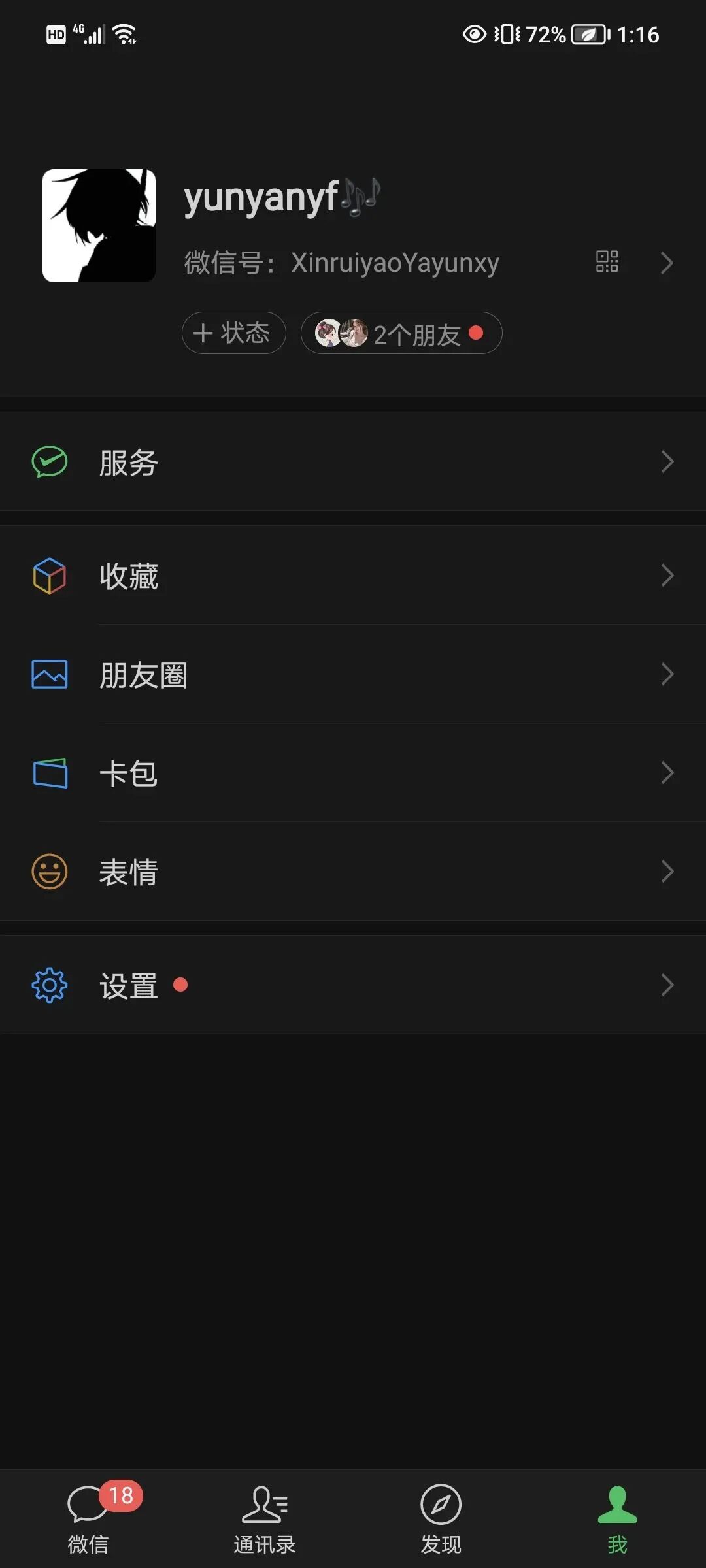Open 设置 settings
The height and width of the screenshot is (1568, 706).
pyautogui.click(x=353, y=985)
